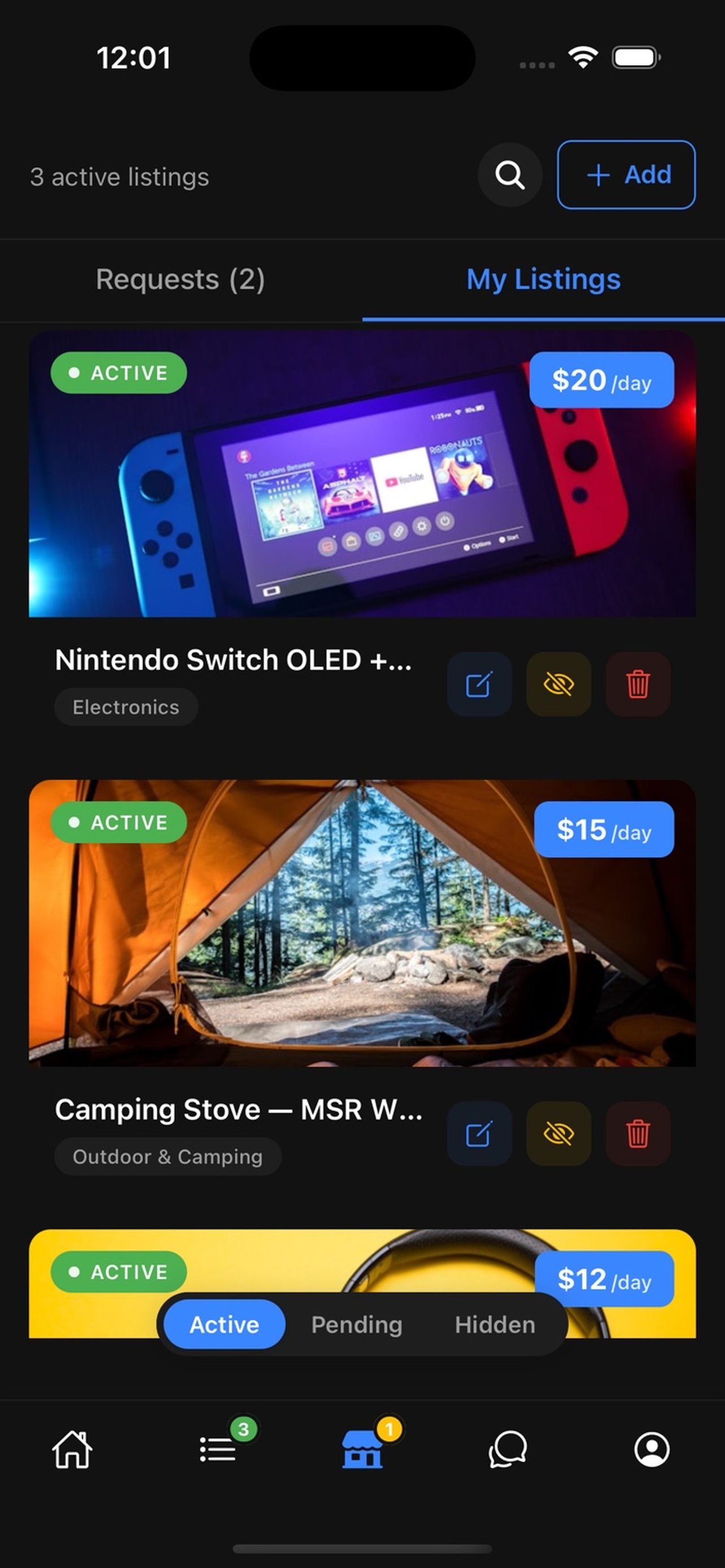The width and height of the screenshot is (725, 1568).
Task: Select the Active listings filter
Action: point(225,1325)
